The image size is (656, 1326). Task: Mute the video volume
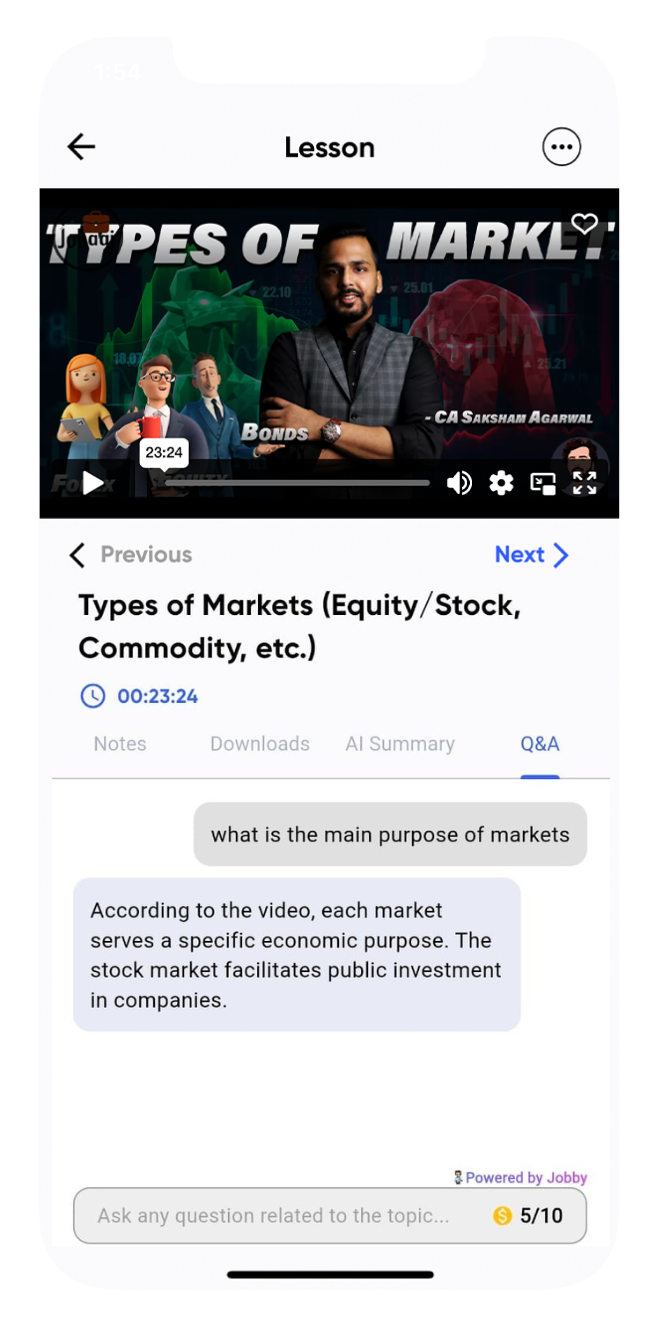(459, 483)
